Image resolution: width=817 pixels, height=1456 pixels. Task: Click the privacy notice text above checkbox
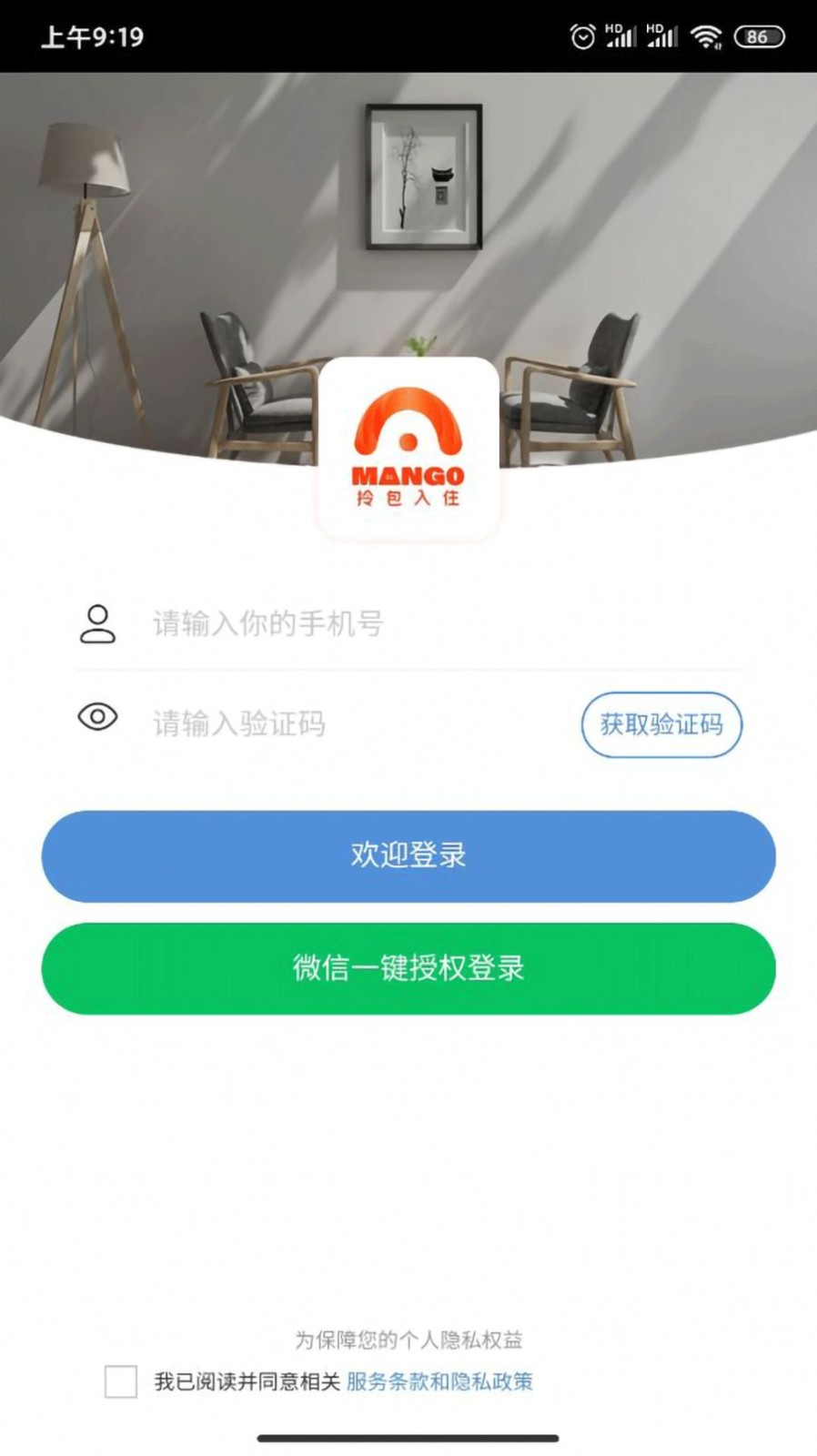point(408,1340)
